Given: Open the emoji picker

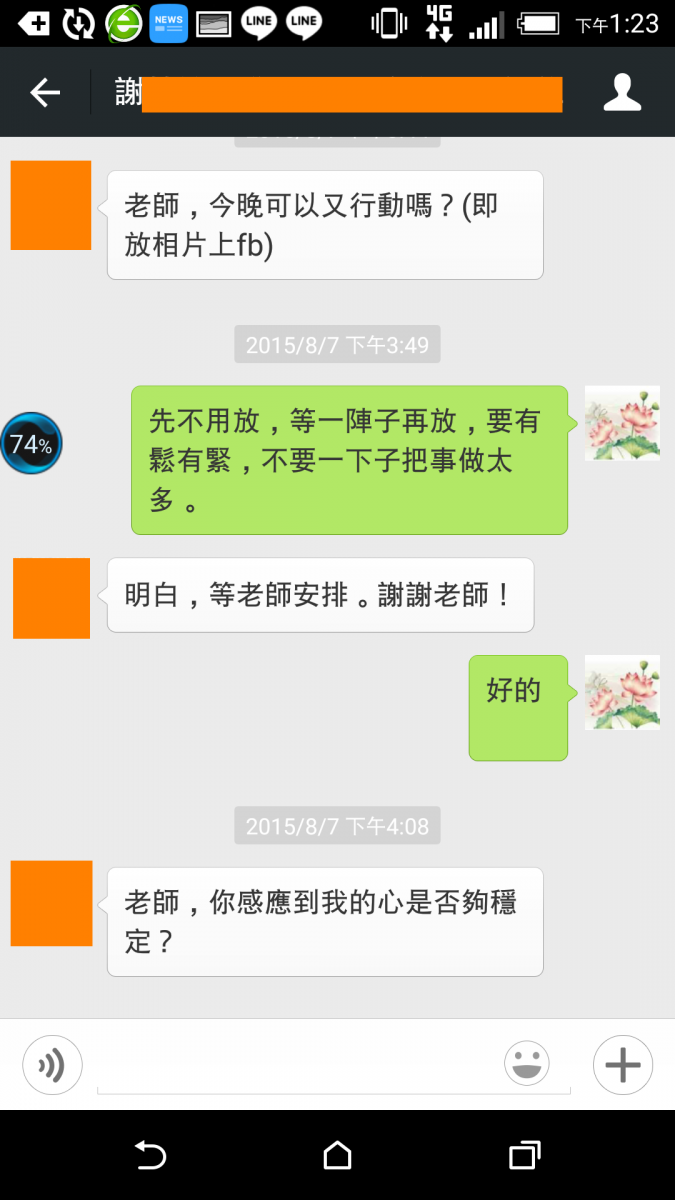Looking at the screenshot, I should [x=527, y=1063].
